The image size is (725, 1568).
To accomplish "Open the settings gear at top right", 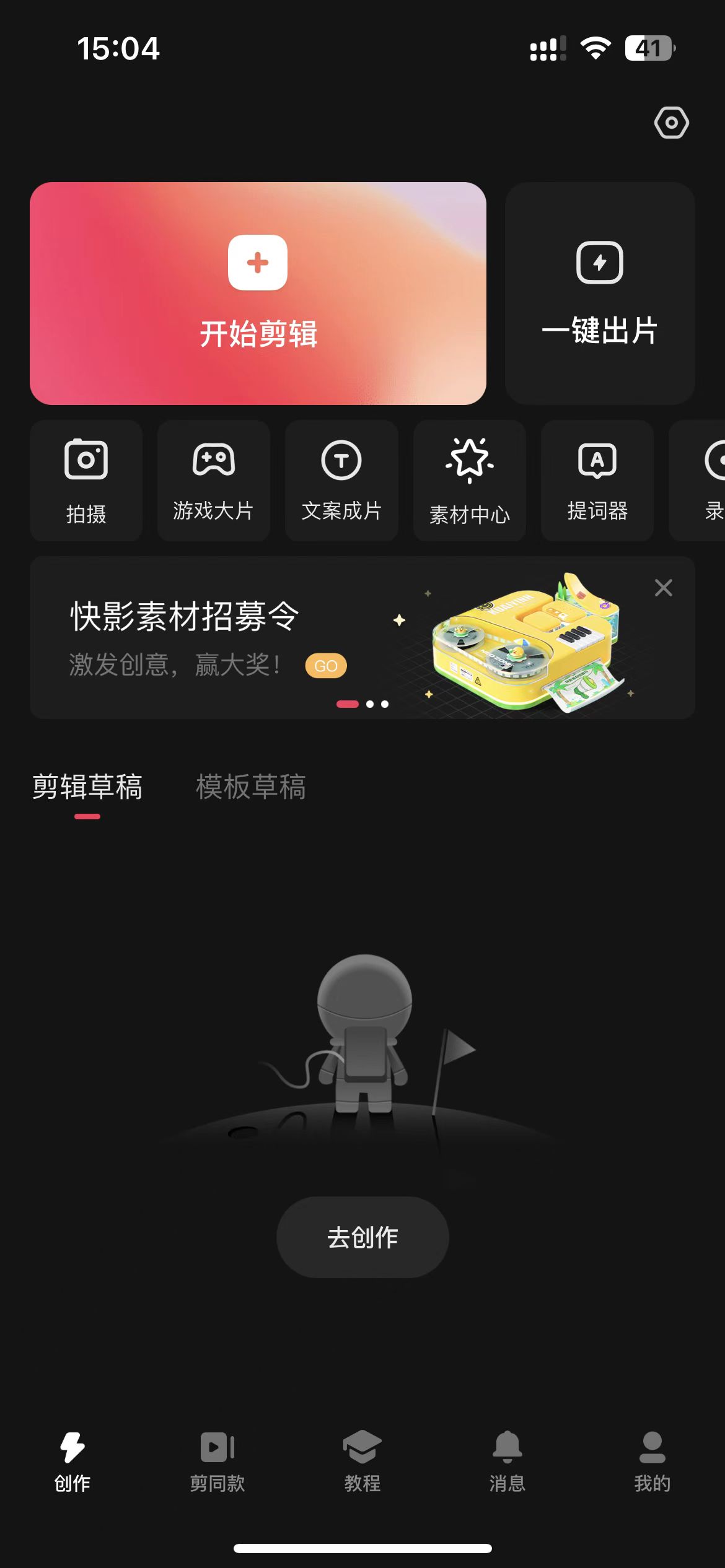I will 671,123.
